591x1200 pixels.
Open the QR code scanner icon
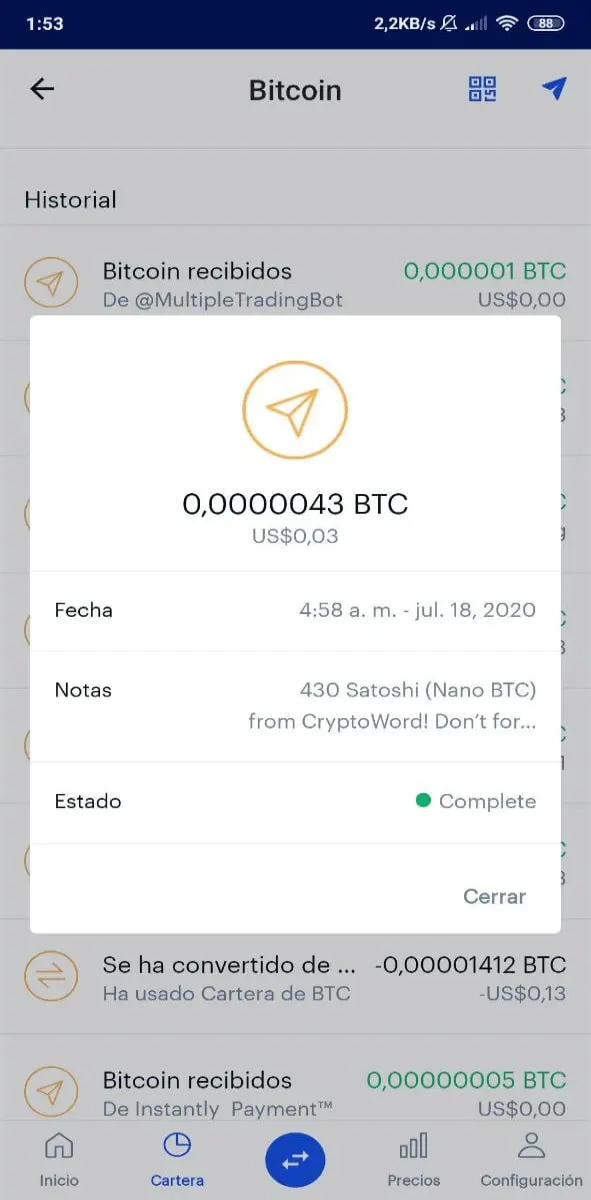(483, 89)
